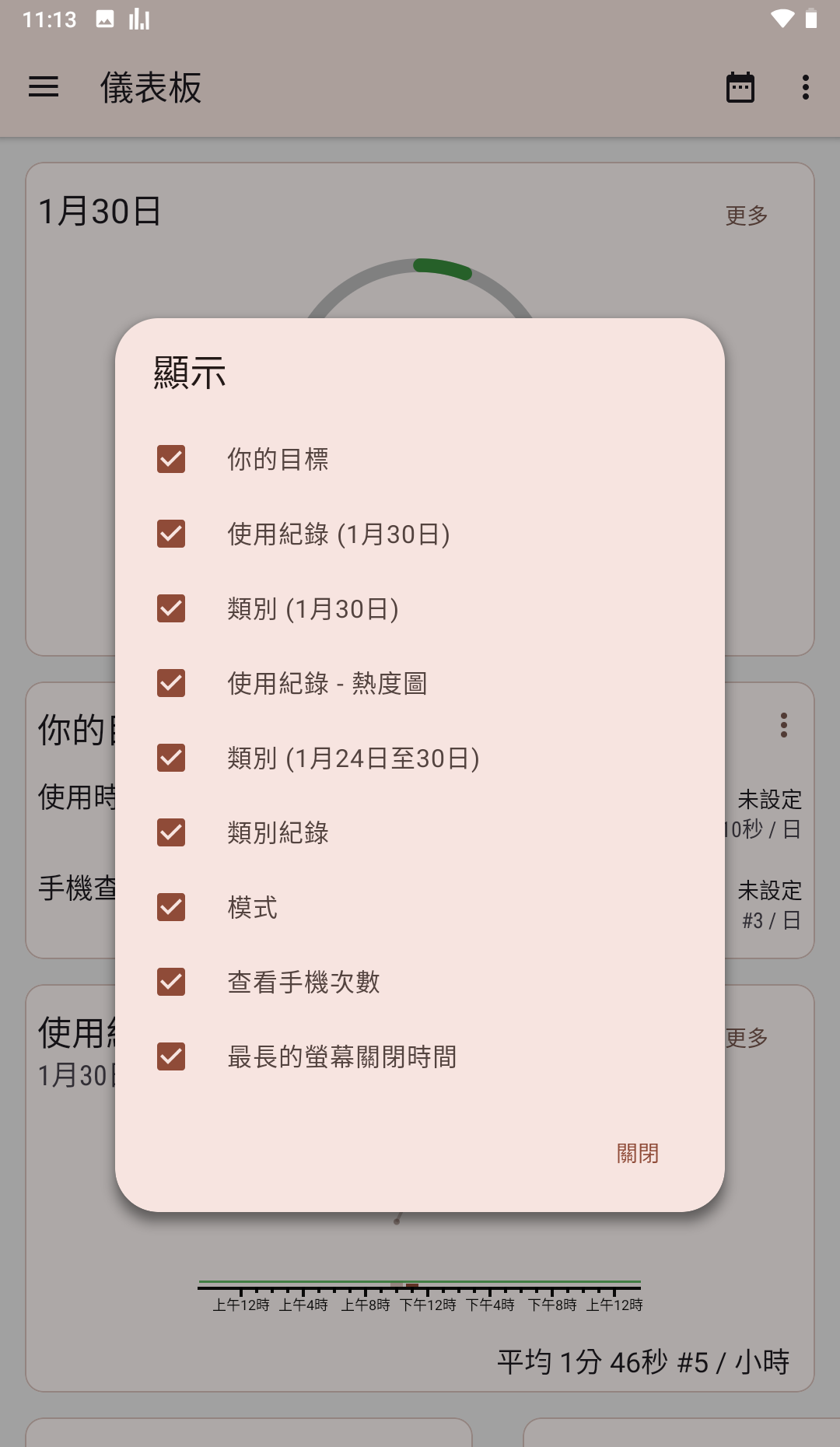Image resolution: width=840 pixels, height=1447 pixels.
Task: Close the 顯示 dialog with 關閉
Action: tap(637, 1153)
